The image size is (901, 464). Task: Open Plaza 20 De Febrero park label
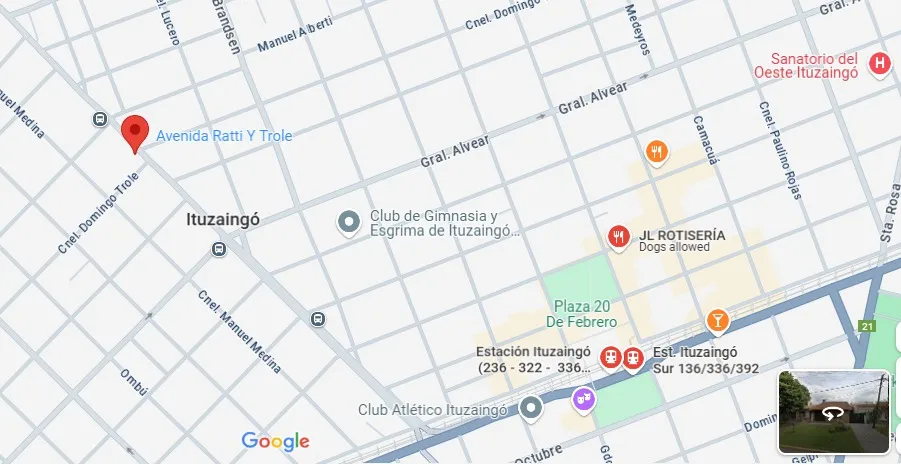coord(581,314)
